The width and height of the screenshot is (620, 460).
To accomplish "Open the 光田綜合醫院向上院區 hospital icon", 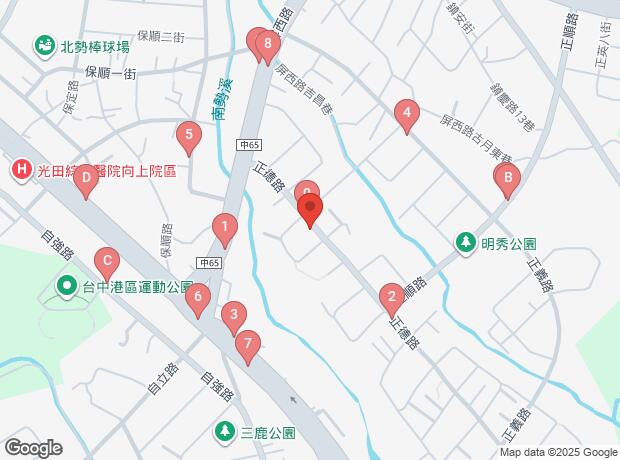I will [21, 171].
